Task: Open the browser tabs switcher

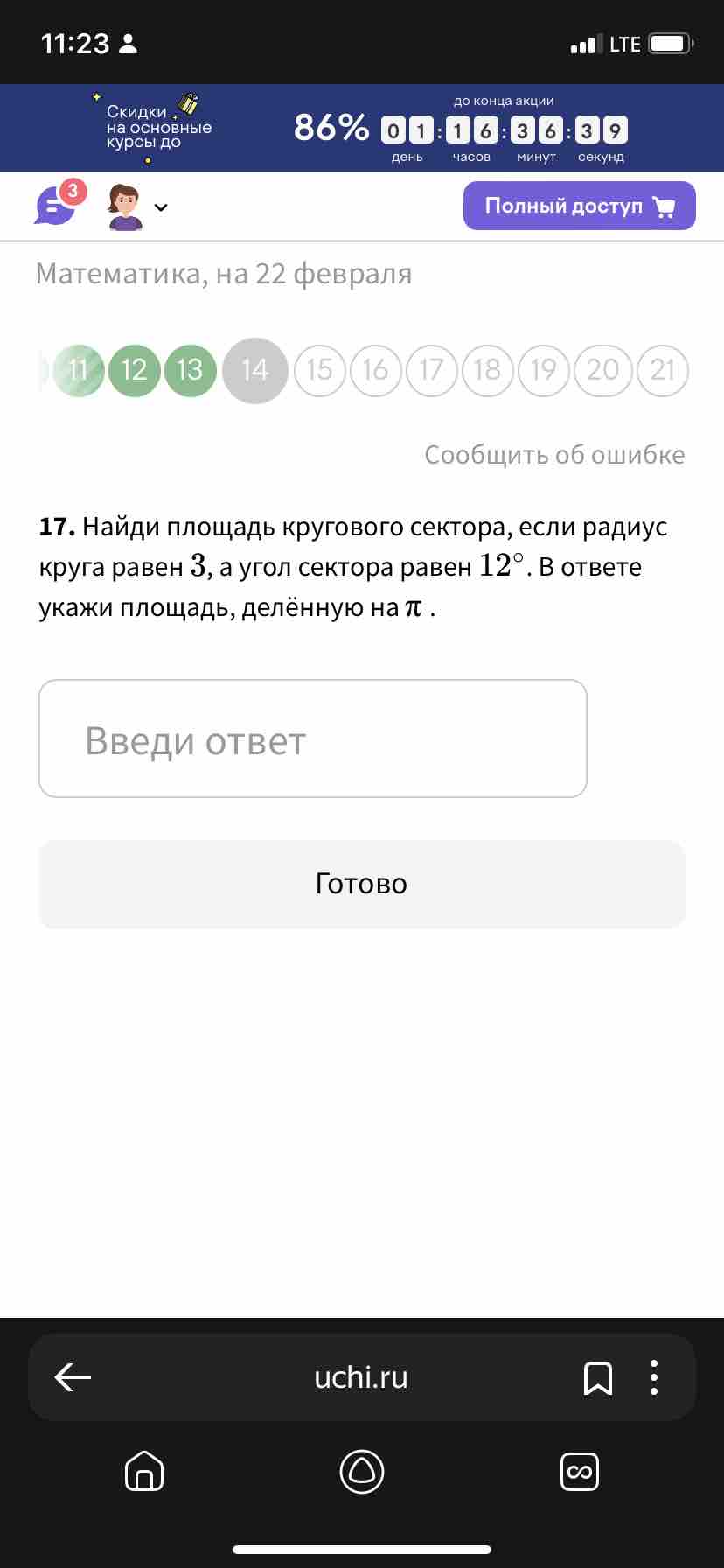Action: point(580,1471)
